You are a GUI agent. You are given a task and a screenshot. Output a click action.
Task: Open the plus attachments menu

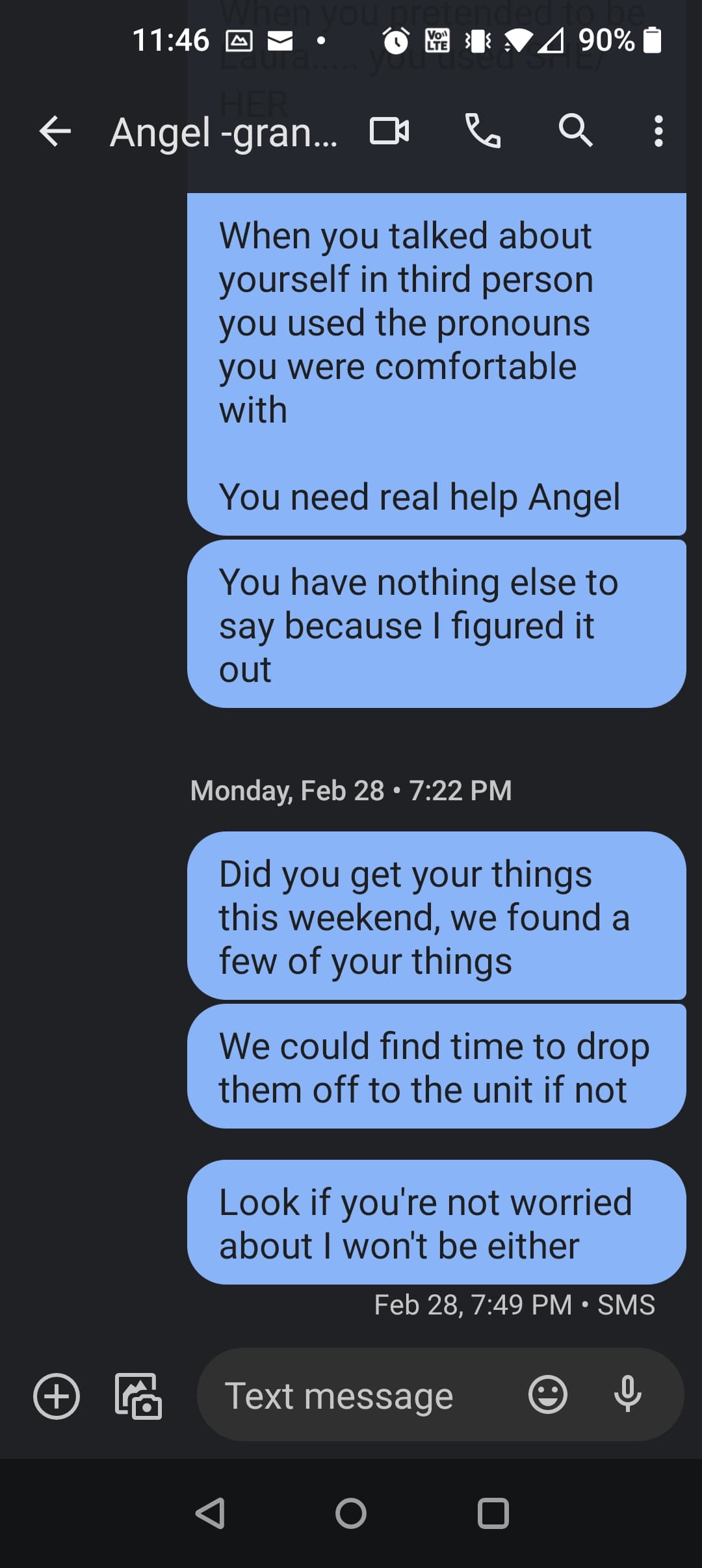(x=57, y=1395)
